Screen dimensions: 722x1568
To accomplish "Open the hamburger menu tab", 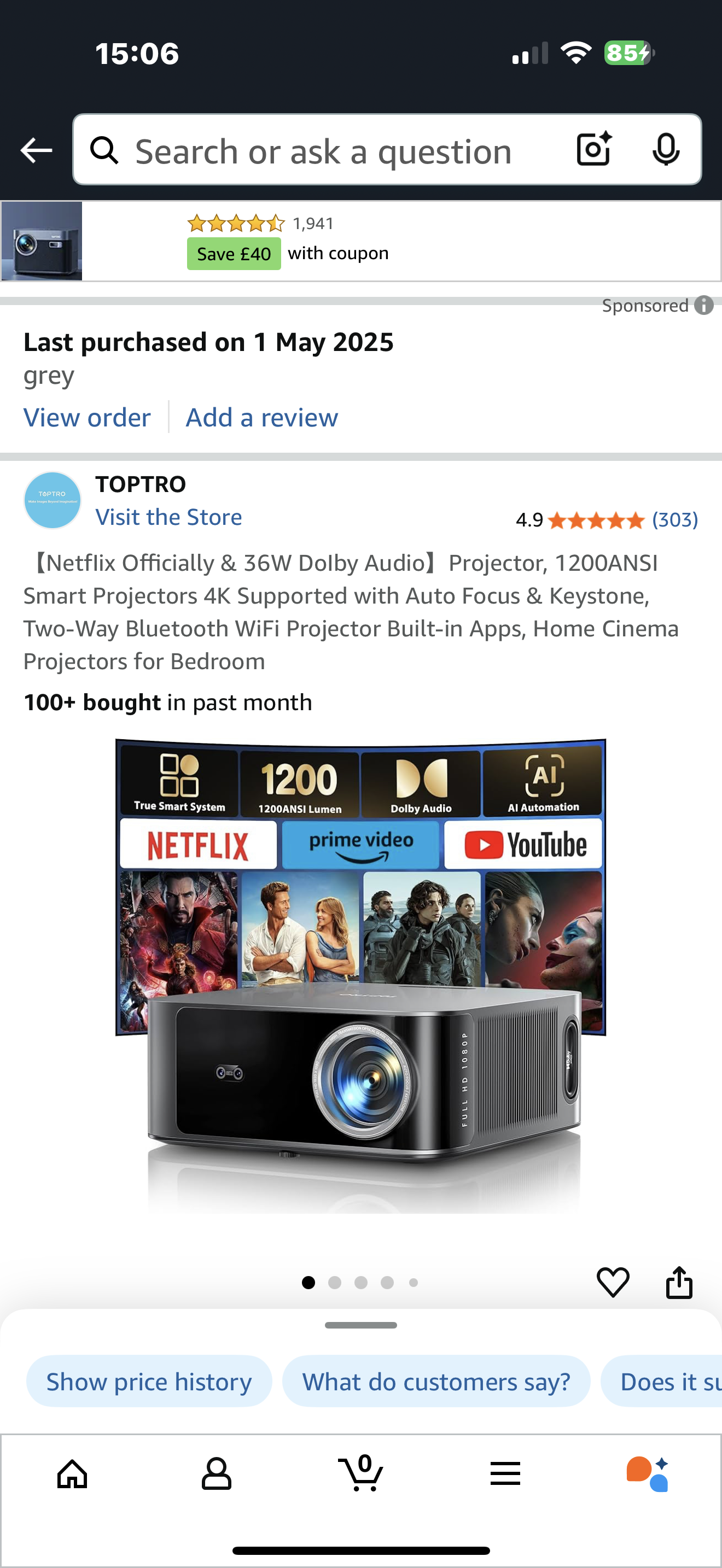I will pyautogui.click(x=505, y=1473).
